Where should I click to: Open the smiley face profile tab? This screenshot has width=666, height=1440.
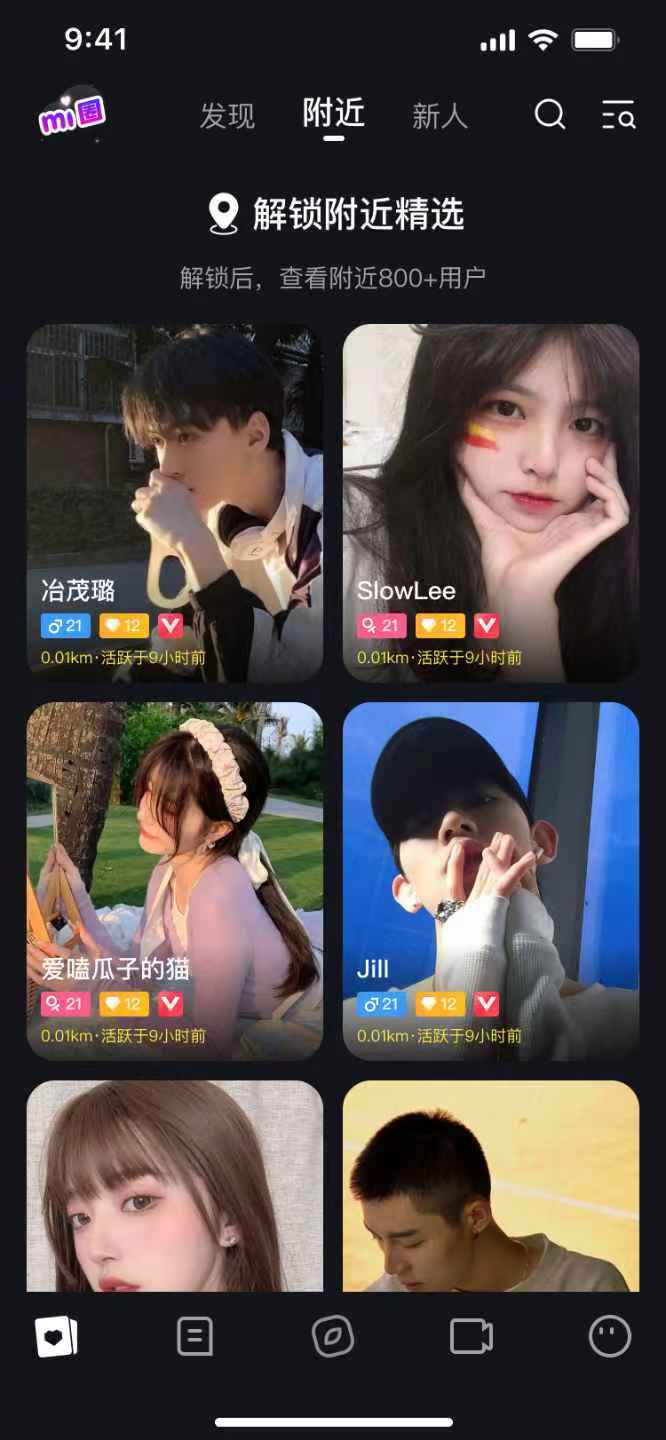(x=609, y=1336)
